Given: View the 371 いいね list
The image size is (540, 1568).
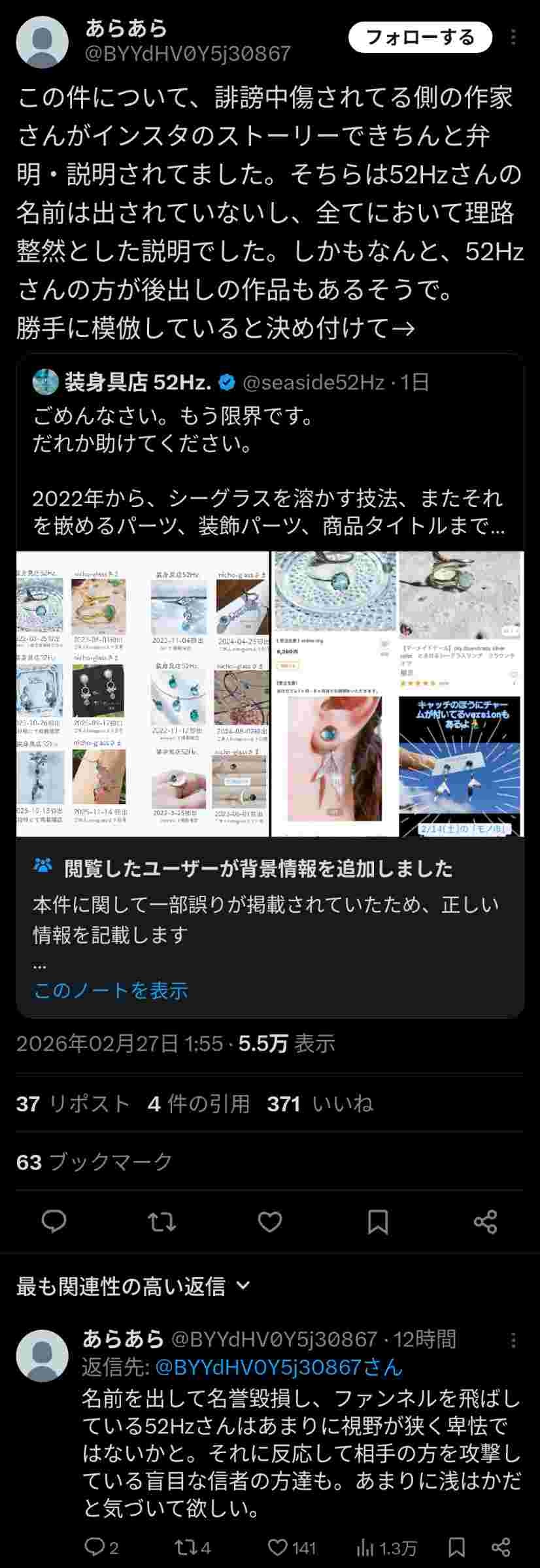Looking at the screenshot, I should [x=320, y=1103].
